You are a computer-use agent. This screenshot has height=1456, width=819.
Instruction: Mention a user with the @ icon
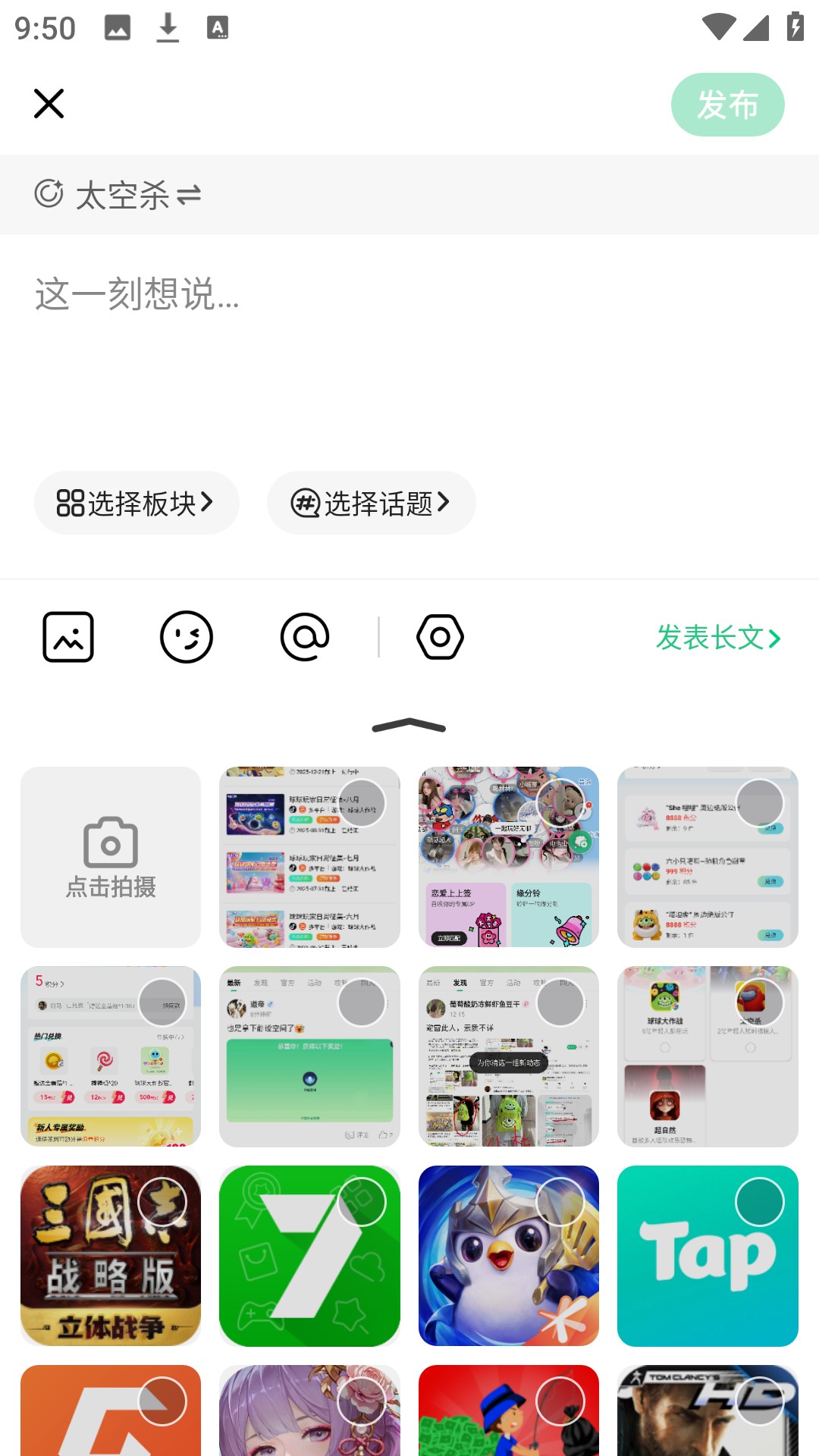tap(305, 637)
